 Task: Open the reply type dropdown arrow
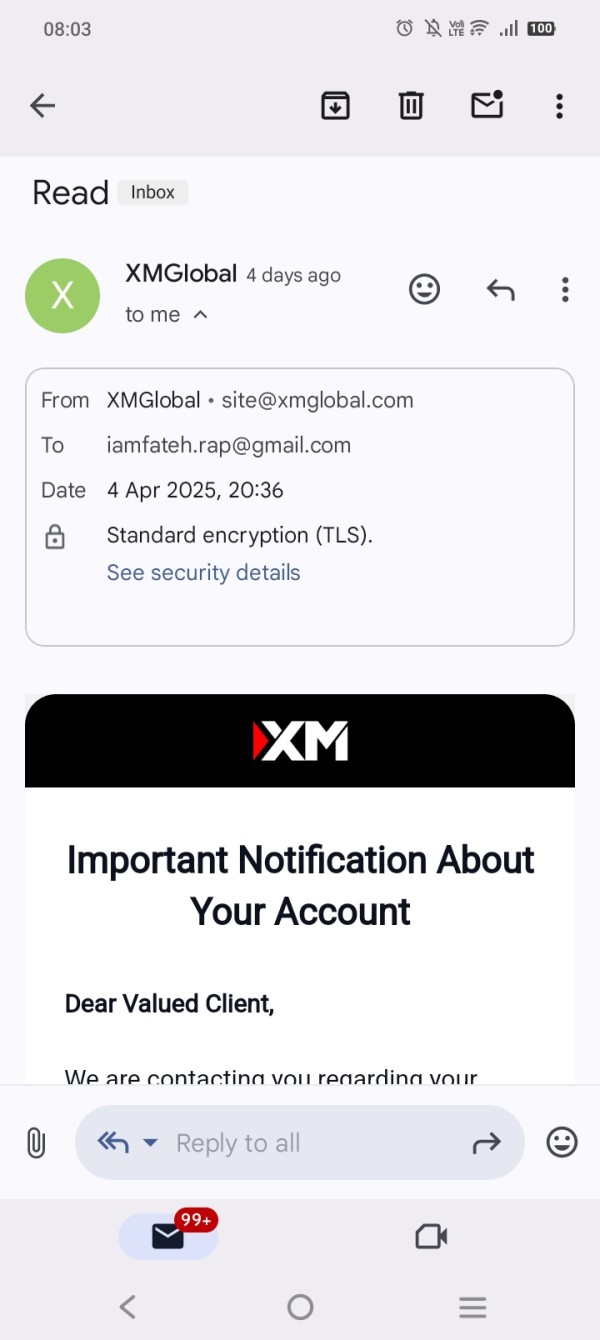coord(150,1143)
